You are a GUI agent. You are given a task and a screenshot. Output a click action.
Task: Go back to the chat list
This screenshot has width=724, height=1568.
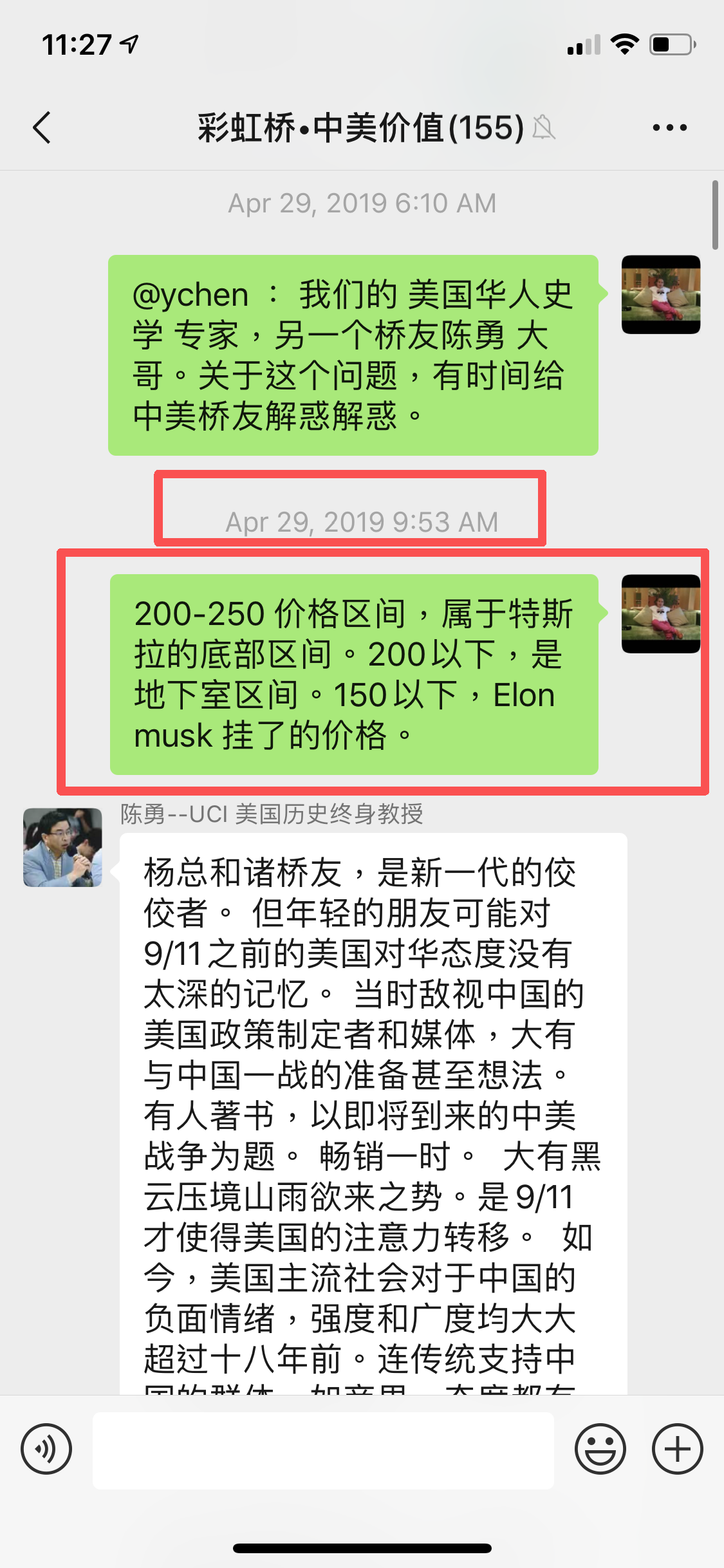coord(42,127)
